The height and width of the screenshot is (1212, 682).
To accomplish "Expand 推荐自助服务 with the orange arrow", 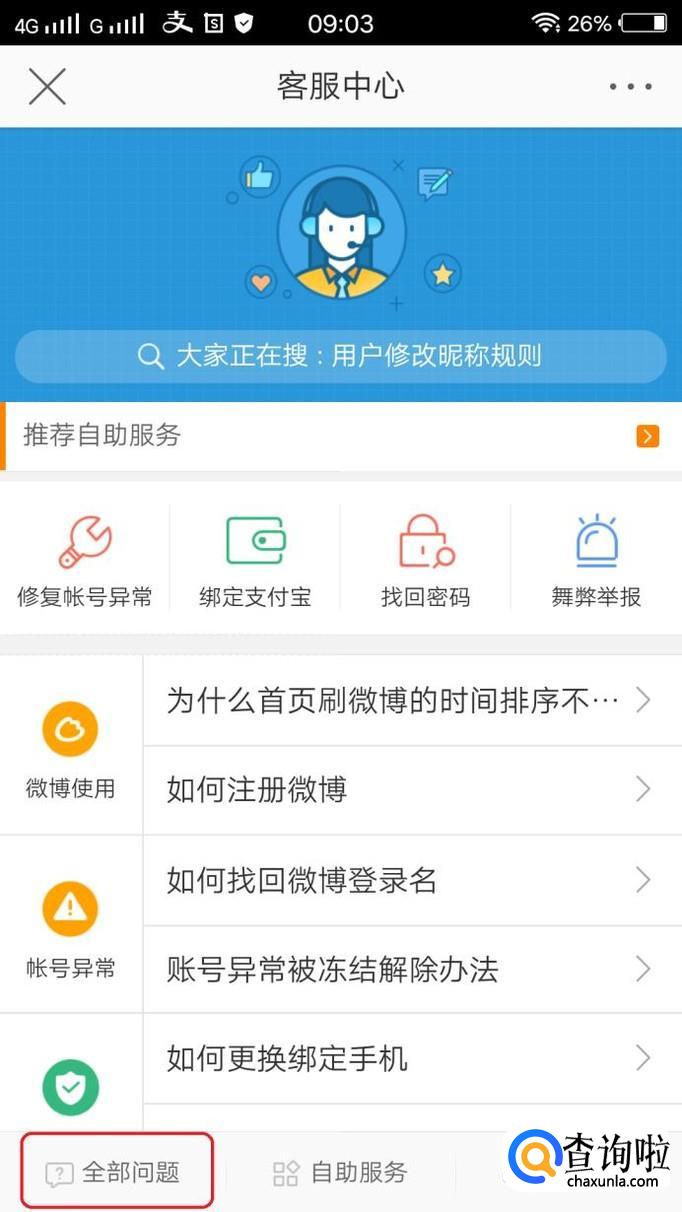I will click(x=648, y=436).
